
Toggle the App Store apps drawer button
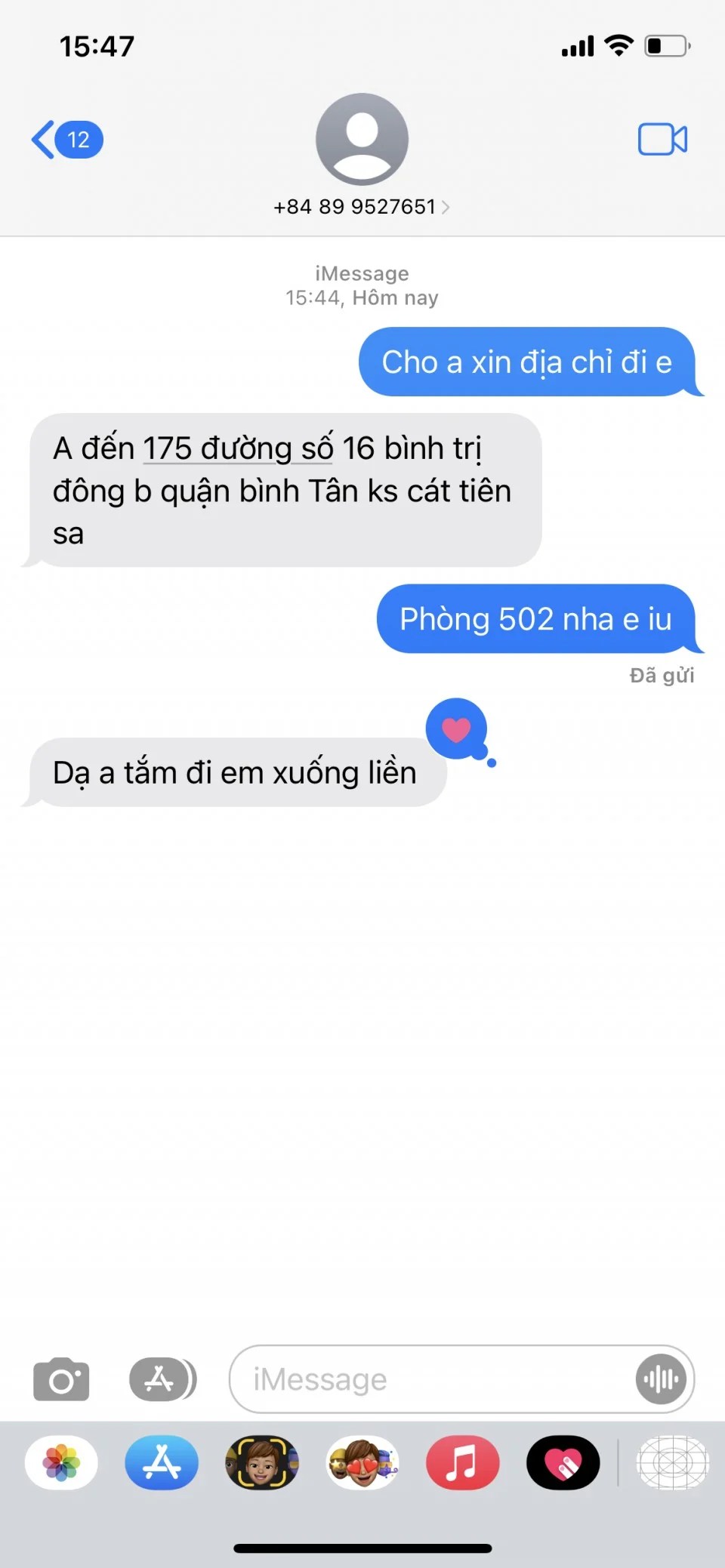click(162, 1379)
